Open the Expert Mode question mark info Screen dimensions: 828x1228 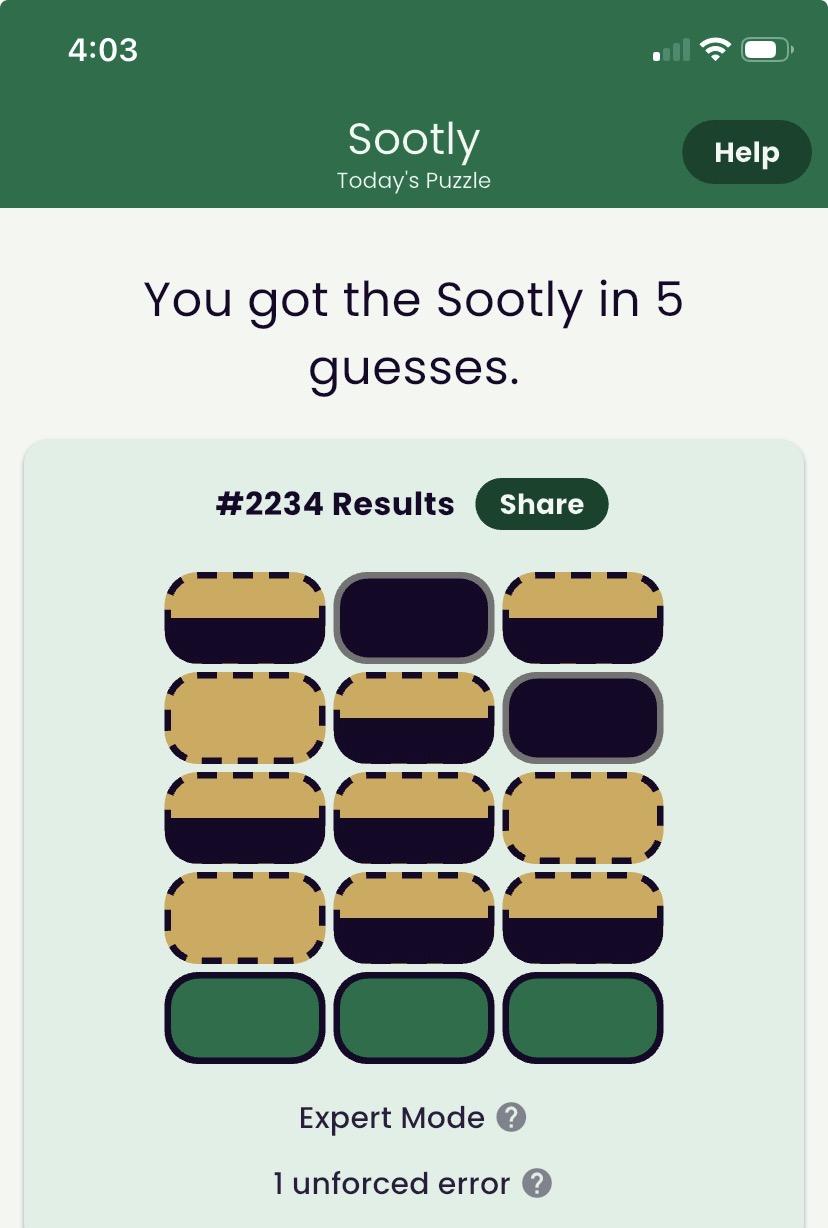(x=511, y=1117)
